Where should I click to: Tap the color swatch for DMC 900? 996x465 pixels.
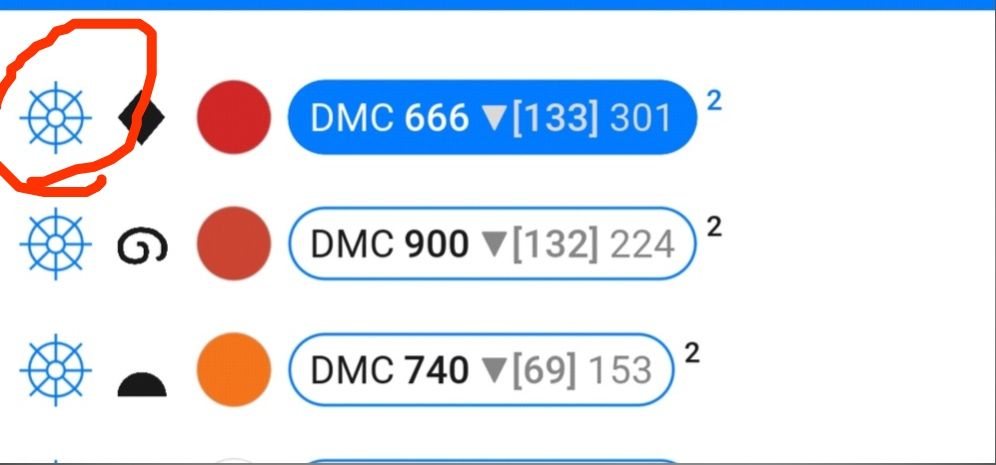click(234, 243)
